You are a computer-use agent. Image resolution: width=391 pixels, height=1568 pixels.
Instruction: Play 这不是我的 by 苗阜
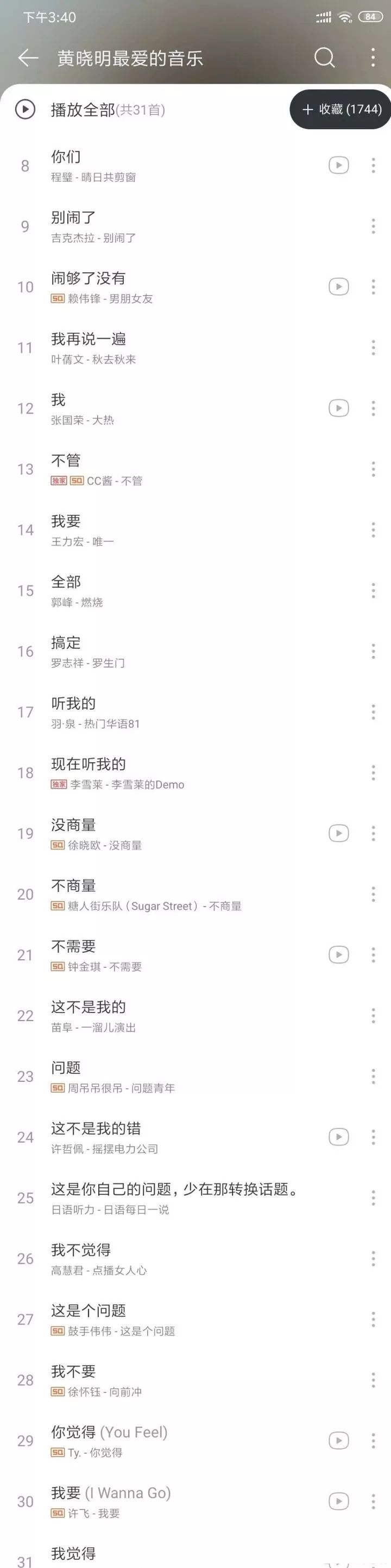152,1016
